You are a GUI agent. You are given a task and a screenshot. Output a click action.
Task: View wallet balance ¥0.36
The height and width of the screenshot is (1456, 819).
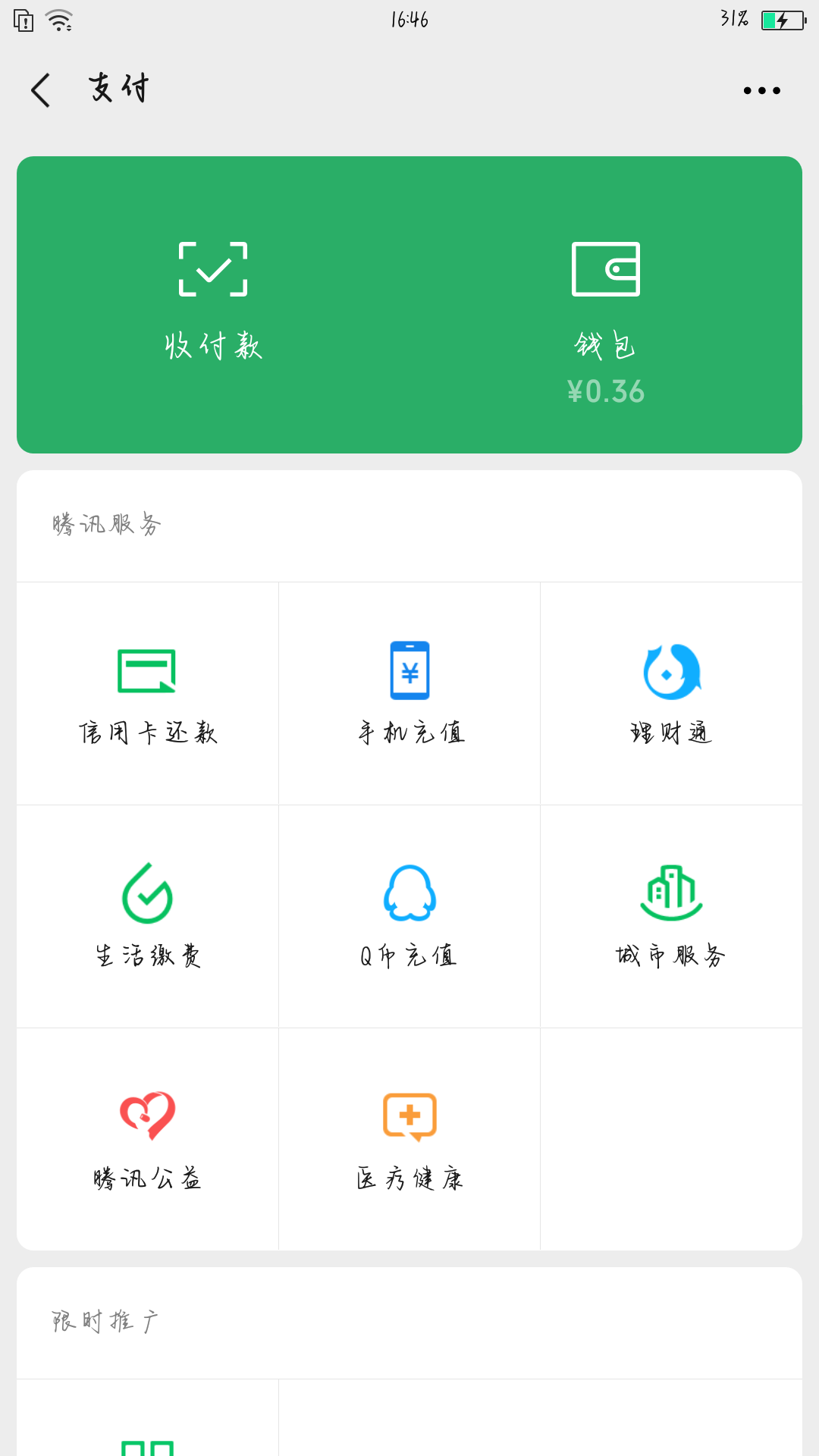(605, 391)
